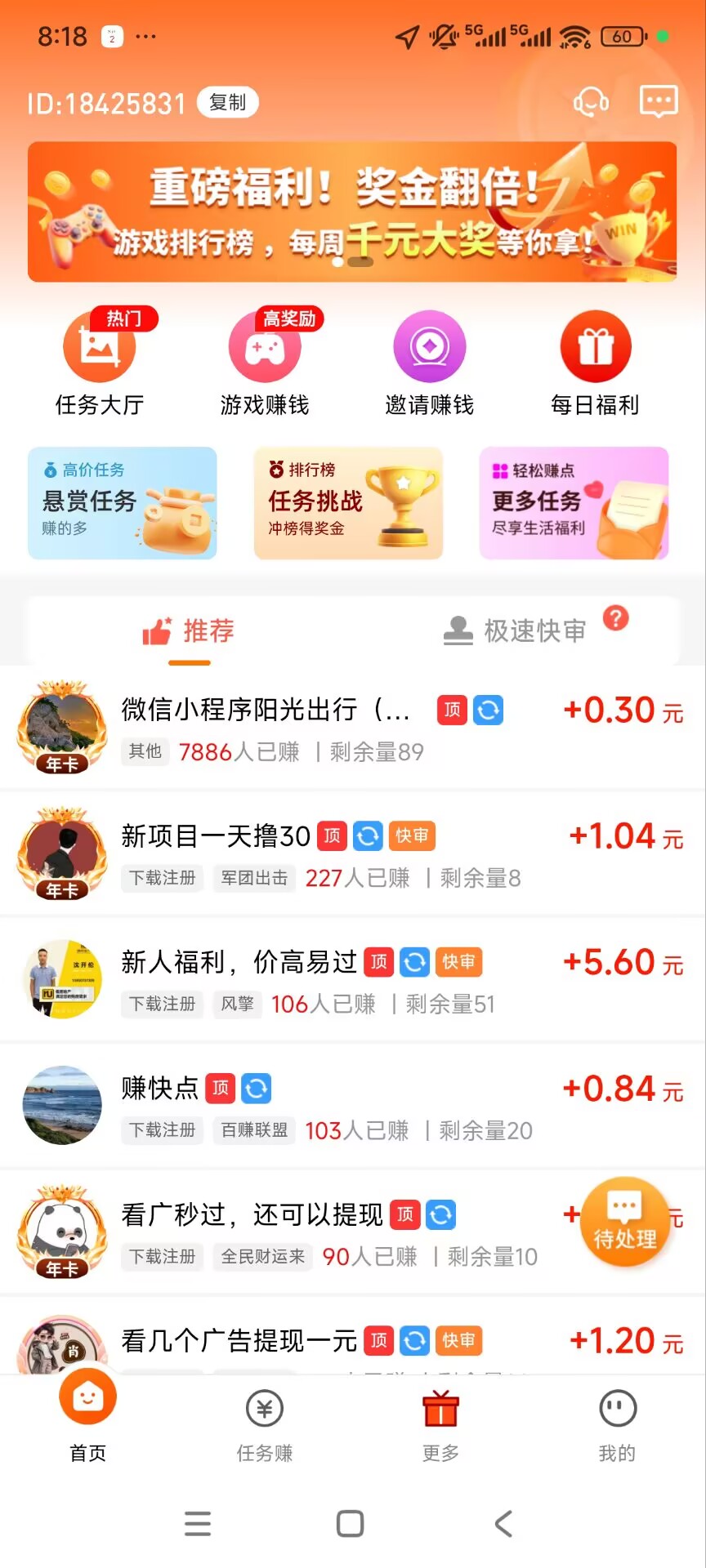Open customer service headset icon
This screenshot has width=706, height=1568.
point(591,103)
